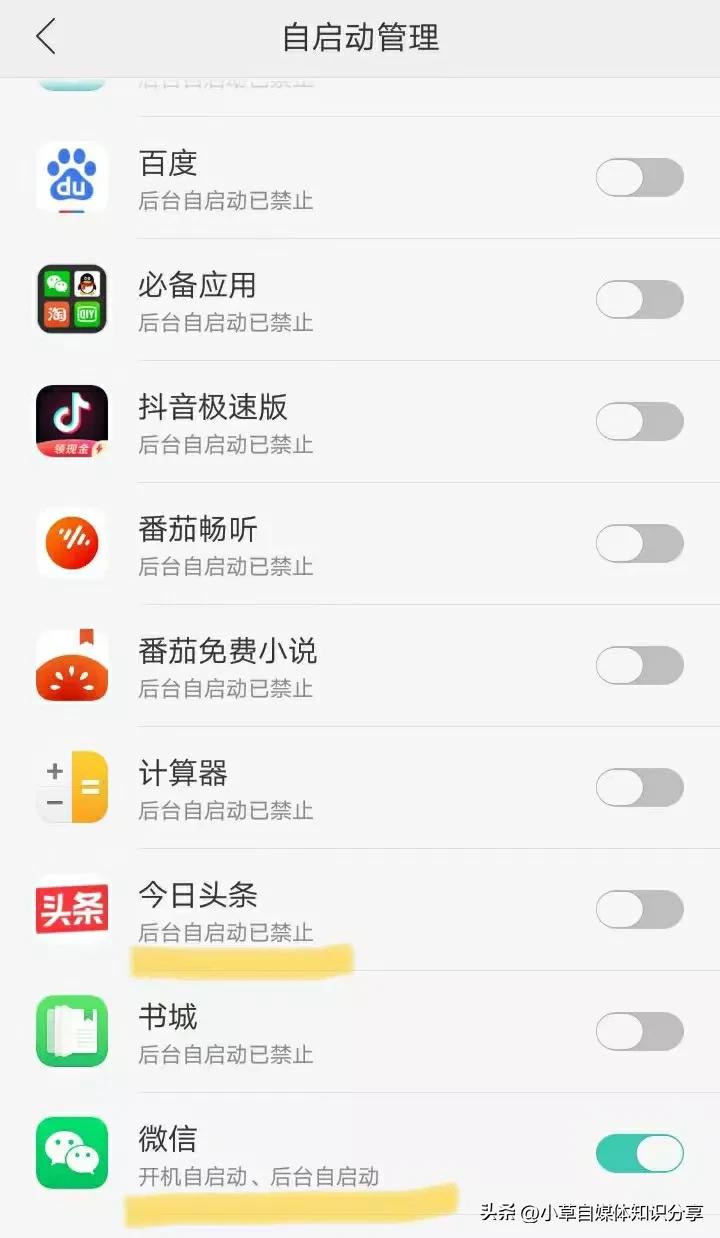Image resolution: width=720 pixels, height=1238 pixels.
Task: Tap the 微信 app name text
Action: pos(166,1139)
